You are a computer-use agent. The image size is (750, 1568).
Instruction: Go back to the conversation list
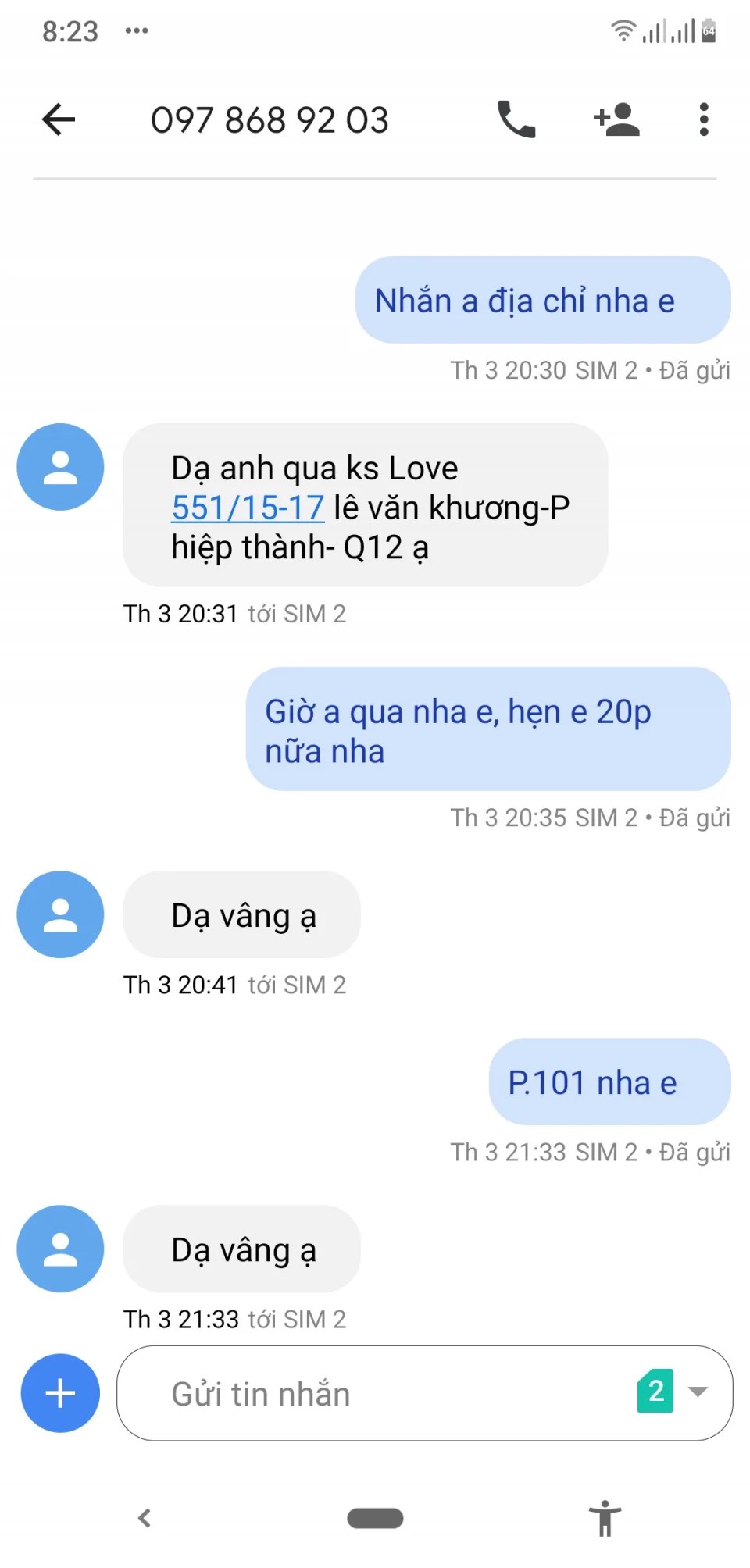59,119
